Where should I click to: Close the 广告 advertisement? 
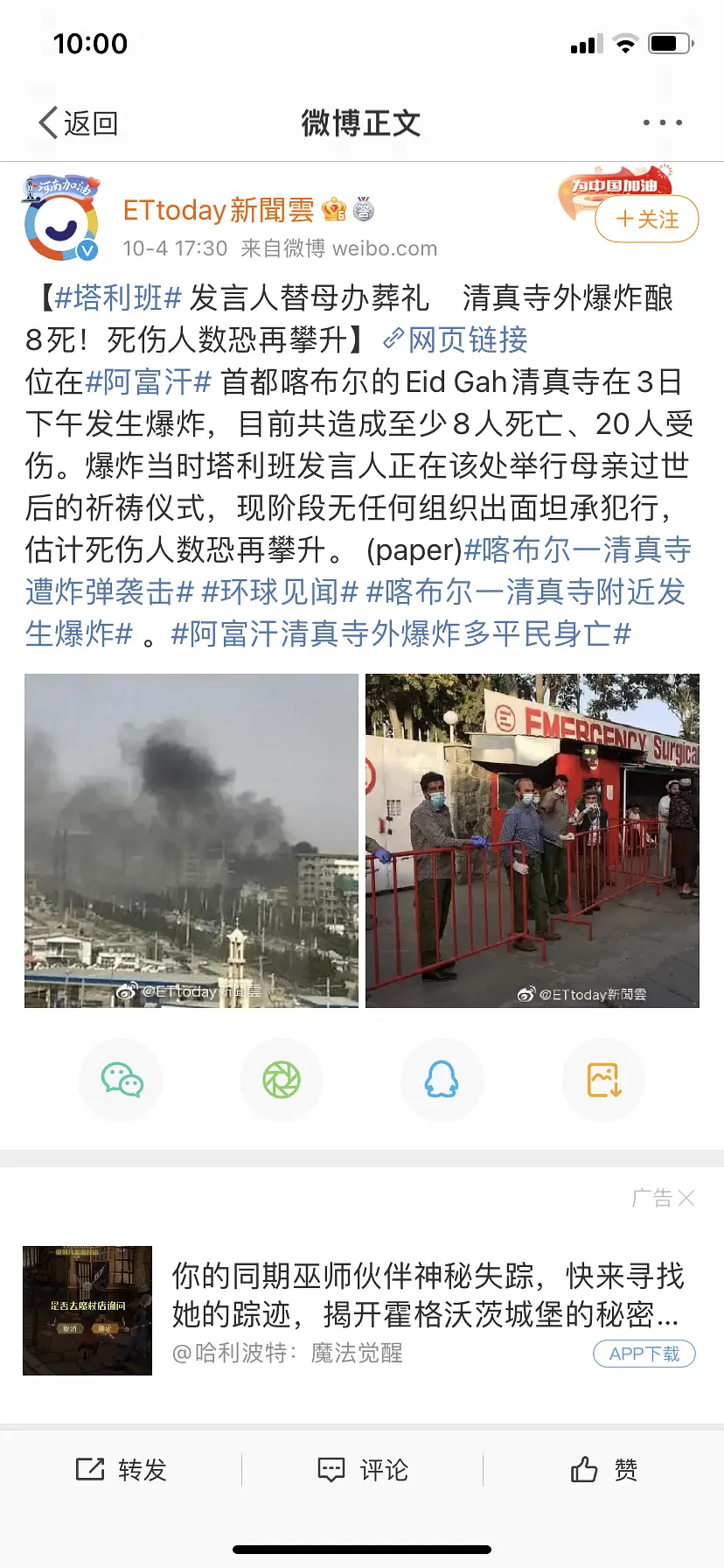685,1198
